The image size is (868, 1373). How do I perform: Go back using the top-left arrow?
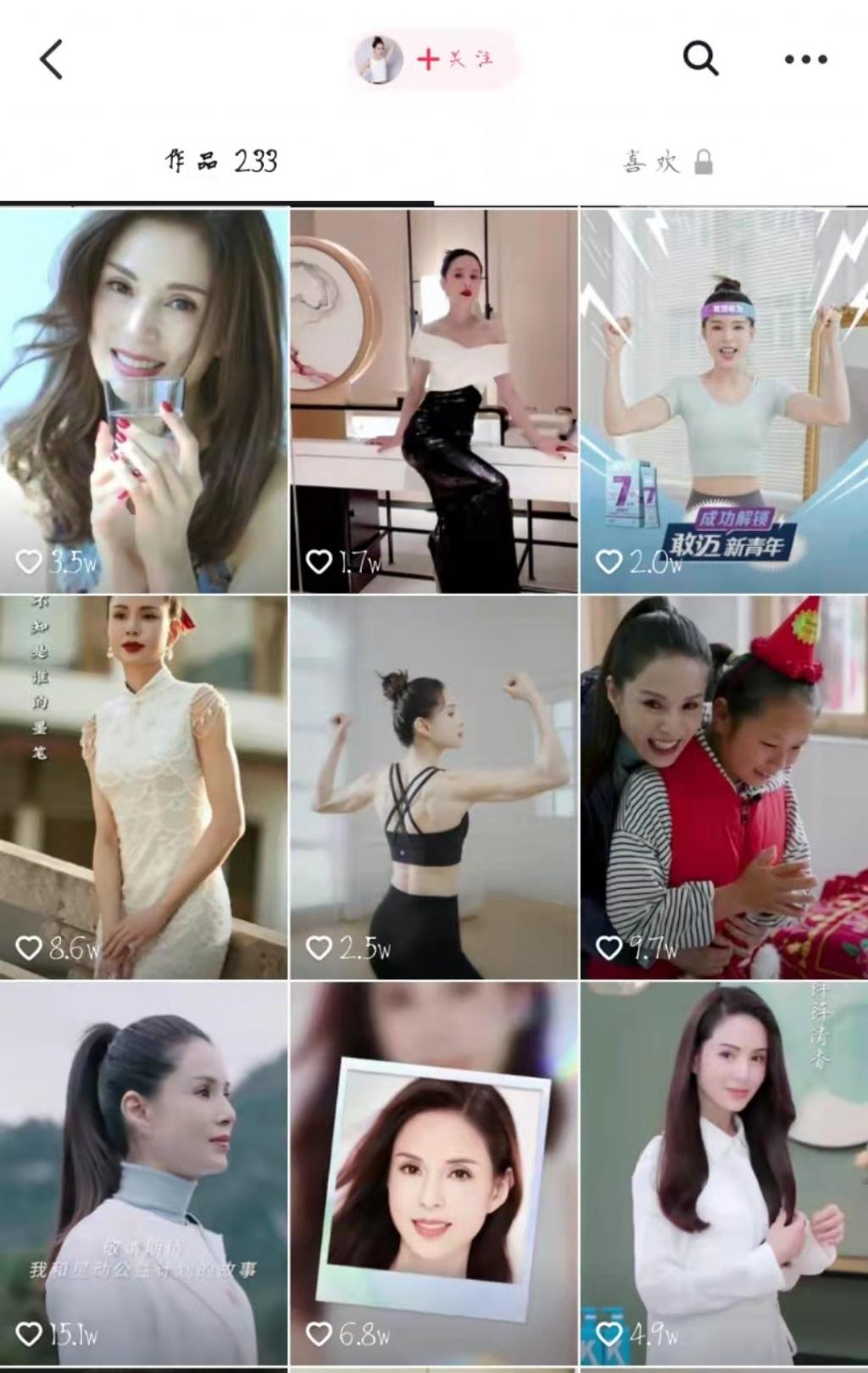point(51,59)
